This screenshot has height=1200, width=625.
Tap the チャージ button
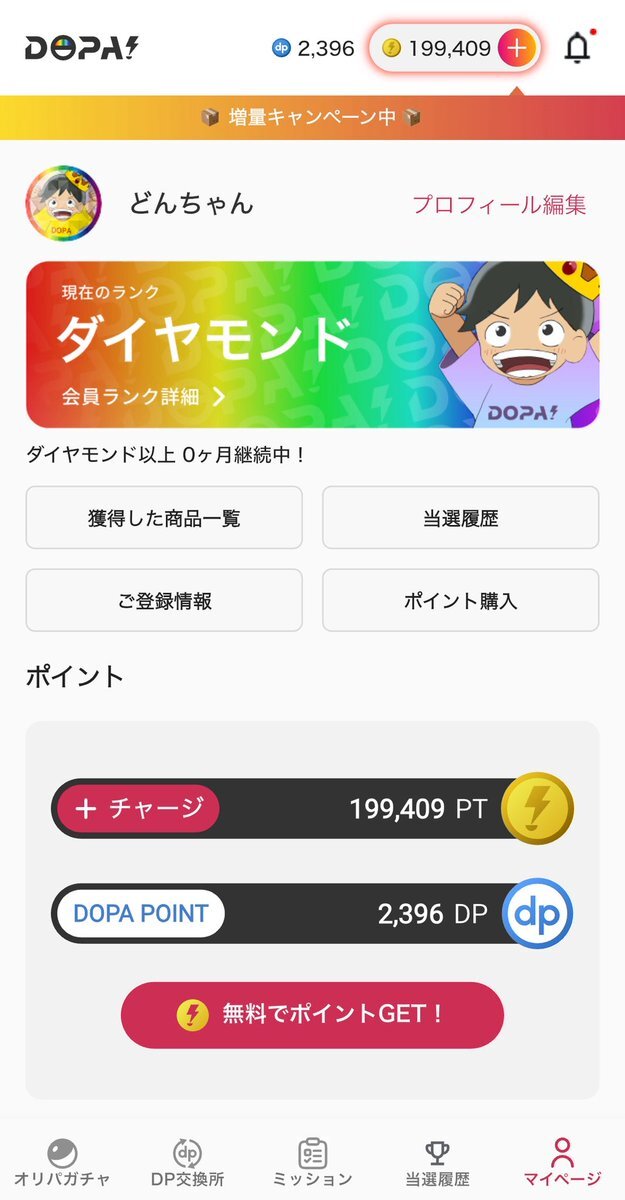point(136,808)
